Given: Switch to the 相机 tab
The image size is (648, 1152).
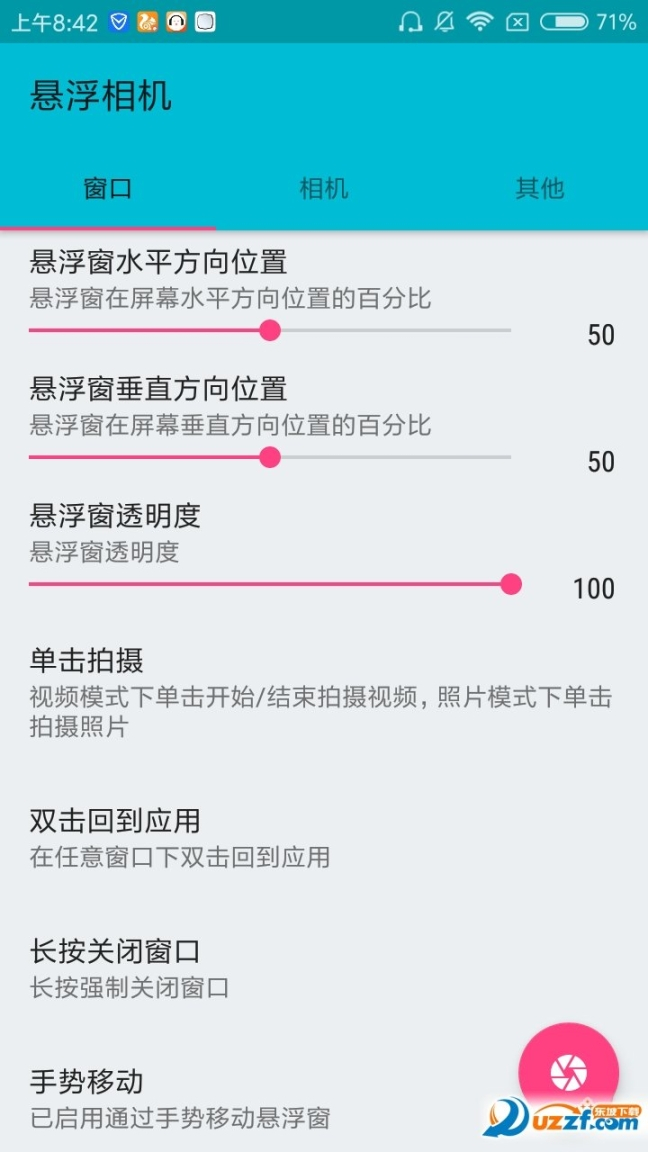Looking at the screenshot, I should point(323,188).
